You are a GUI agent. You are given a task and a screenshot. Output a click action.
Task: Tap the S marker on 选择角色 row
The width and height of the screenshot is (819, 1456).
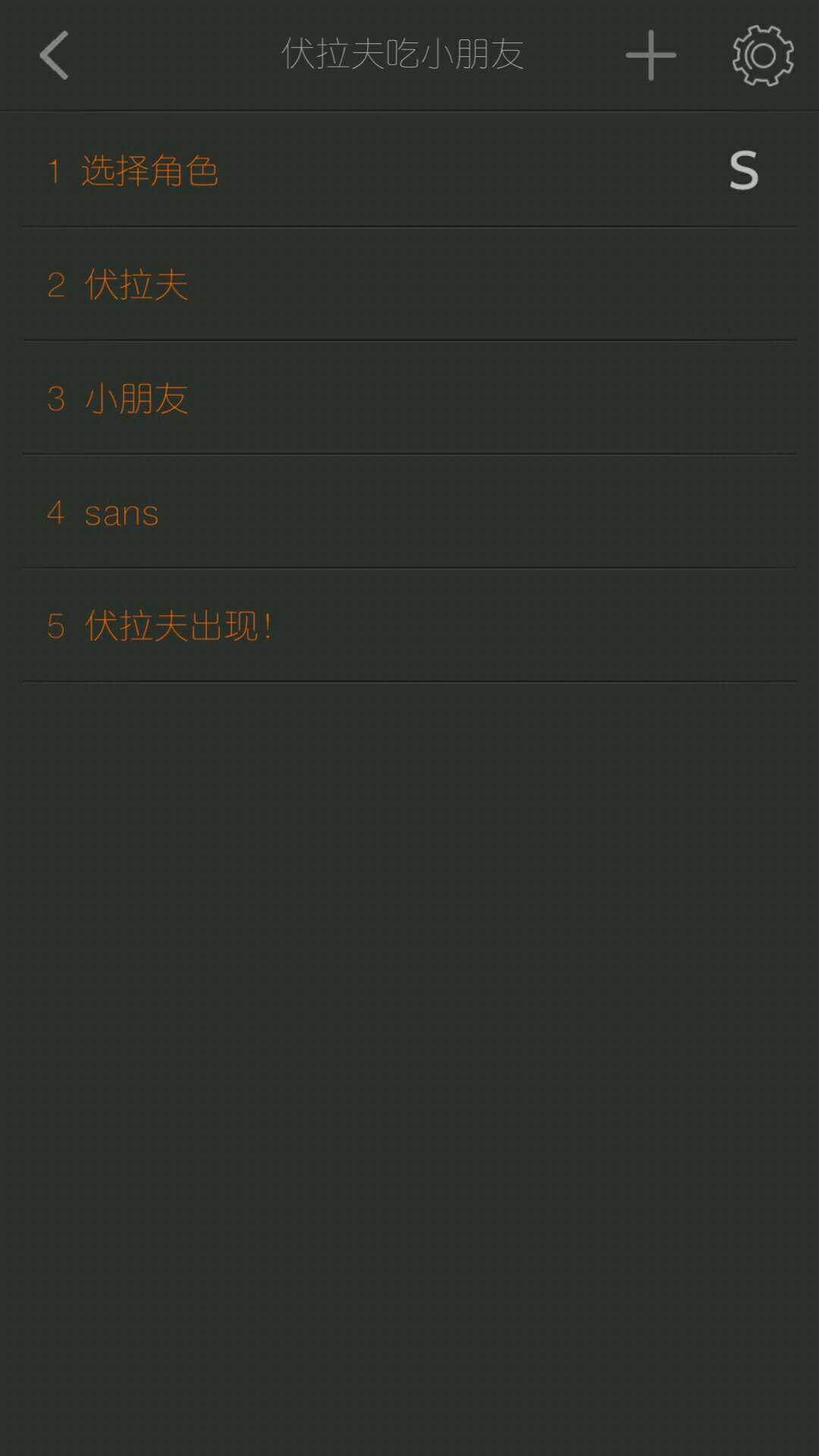tap(743, 170)
